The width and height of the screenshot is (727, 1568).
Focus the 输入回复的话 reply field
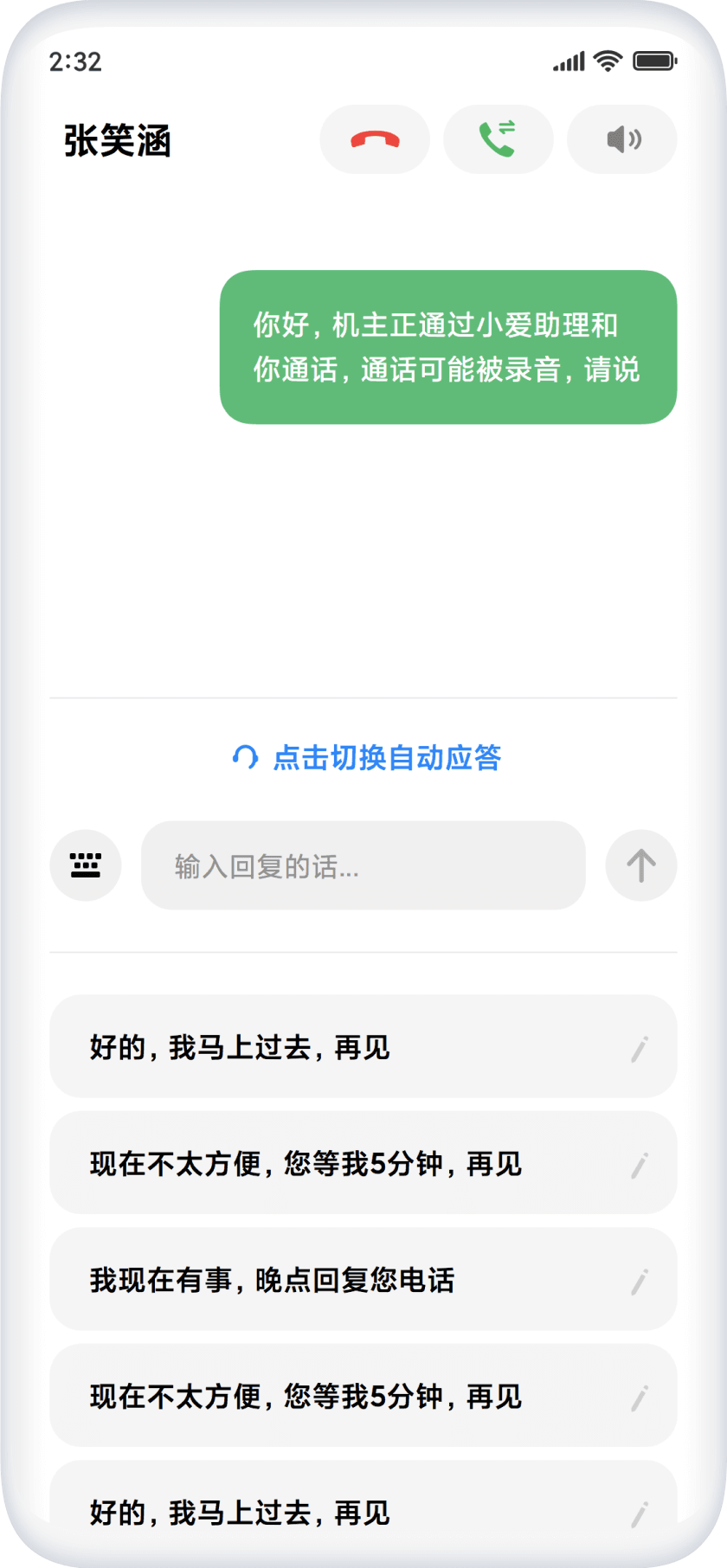[x=363, y=865]
